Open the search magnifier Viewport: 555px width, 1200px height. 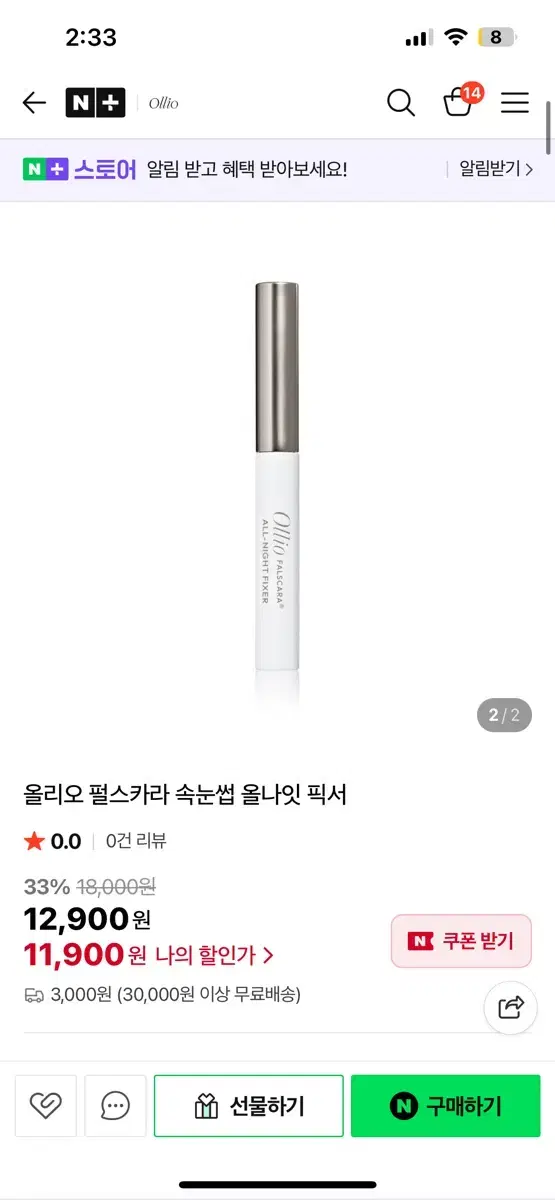401,103
